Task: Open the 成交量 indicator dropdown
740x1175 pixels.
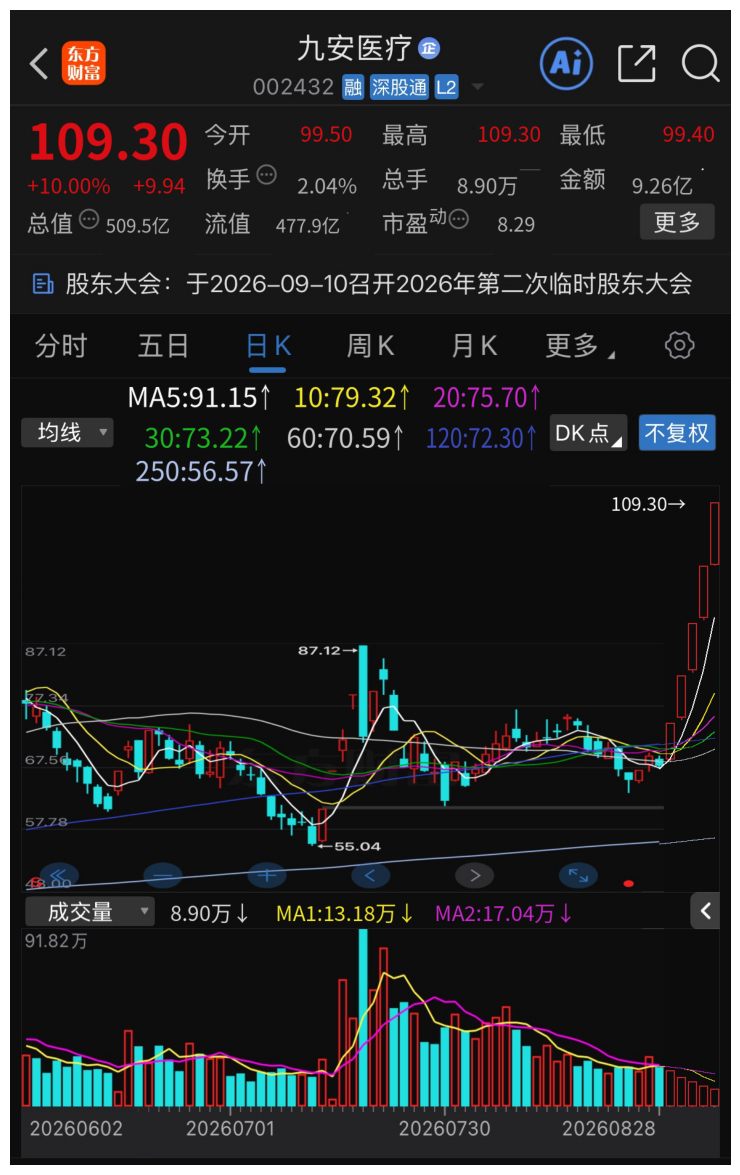Action: (x=90, y=912)
